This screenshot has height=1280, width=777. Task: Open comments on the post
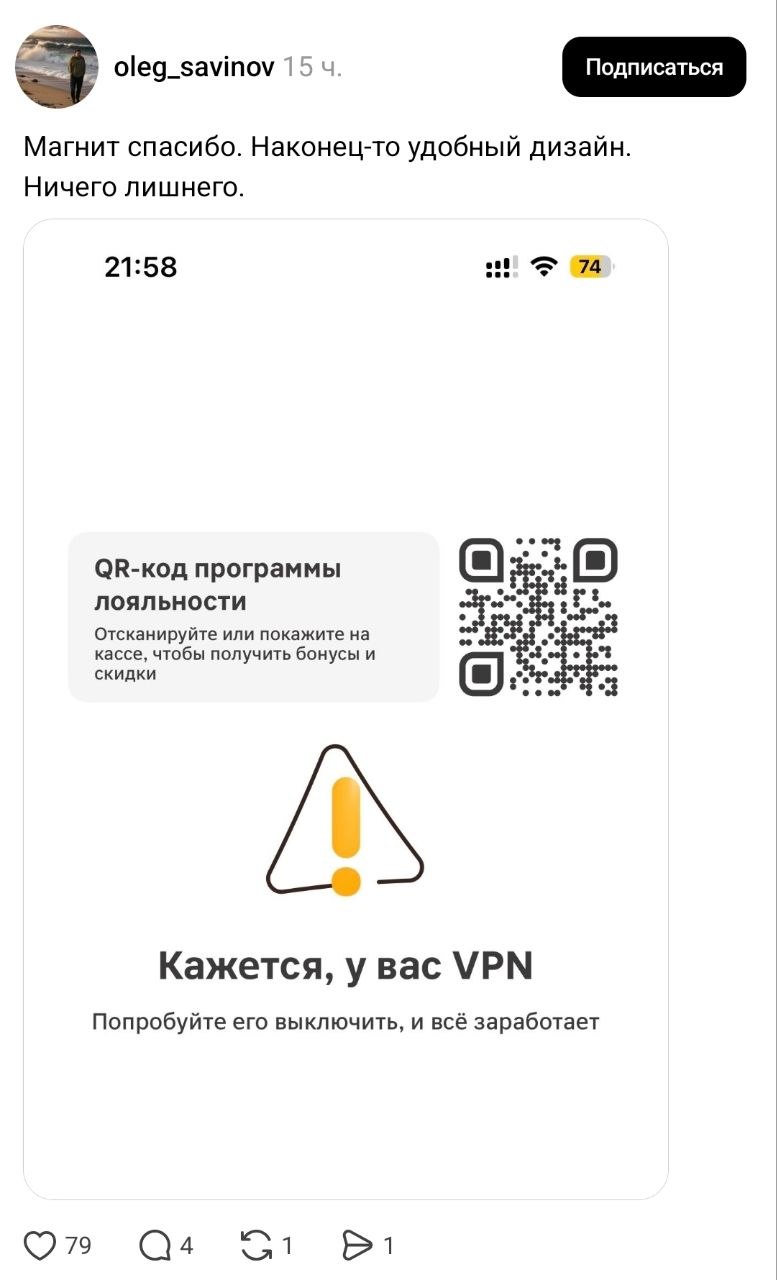(155, 1245)
